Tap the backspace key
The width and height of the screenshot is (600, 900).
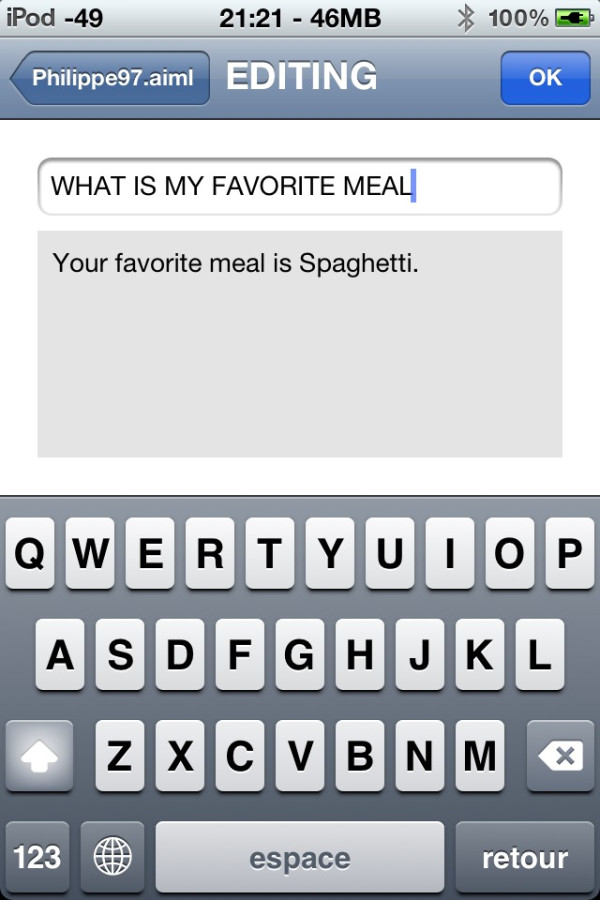[x=560, y=756]
